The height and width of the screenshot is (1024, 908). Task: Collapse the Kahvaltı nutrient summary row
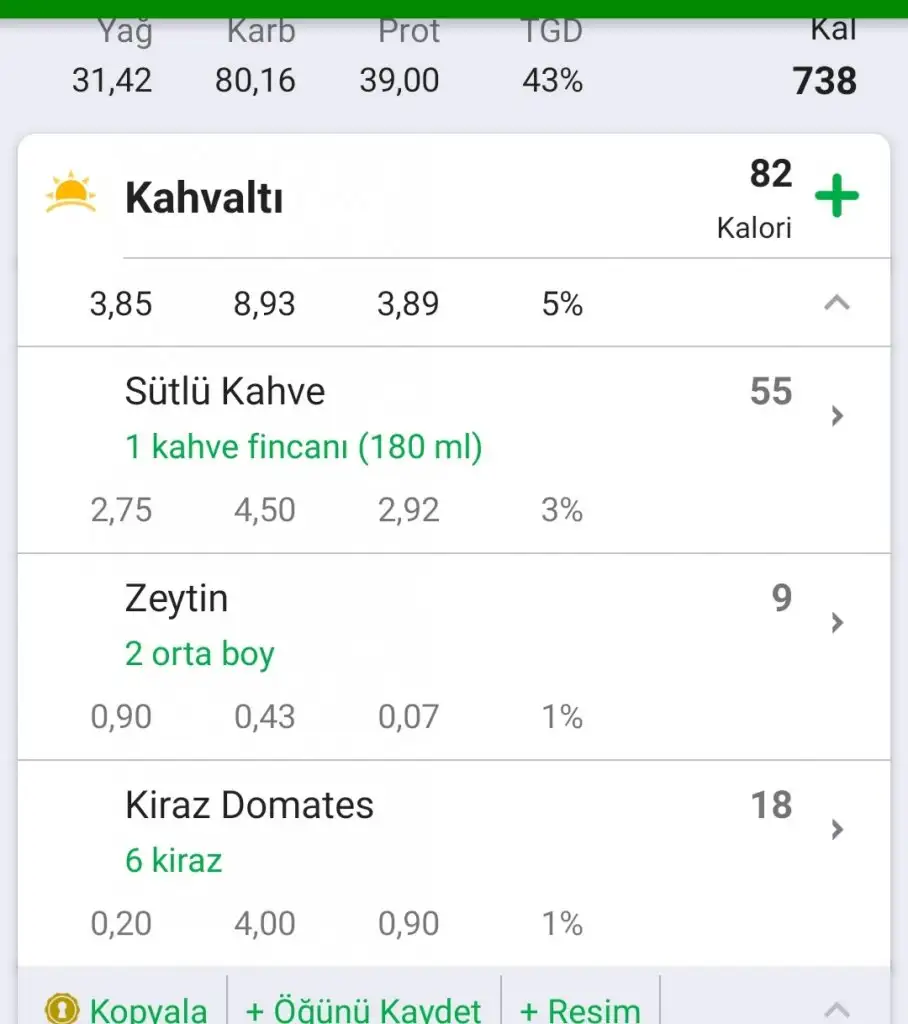[x=836, y=303]
